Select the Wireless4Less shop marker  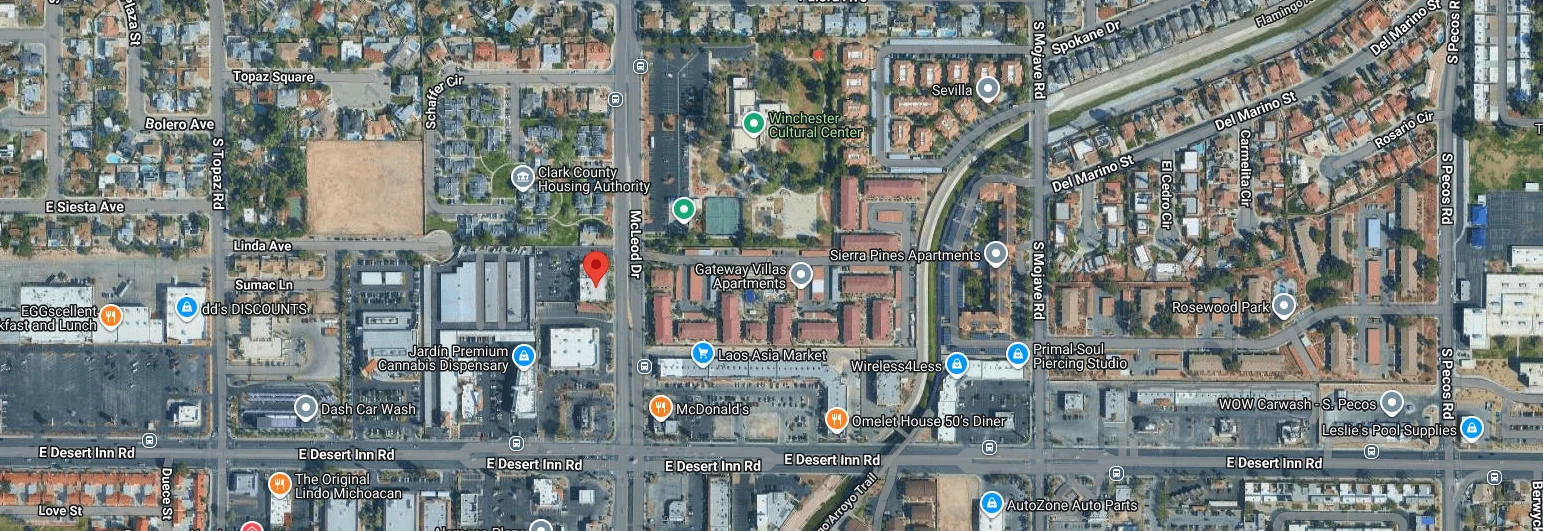click(x=957, y=364)
